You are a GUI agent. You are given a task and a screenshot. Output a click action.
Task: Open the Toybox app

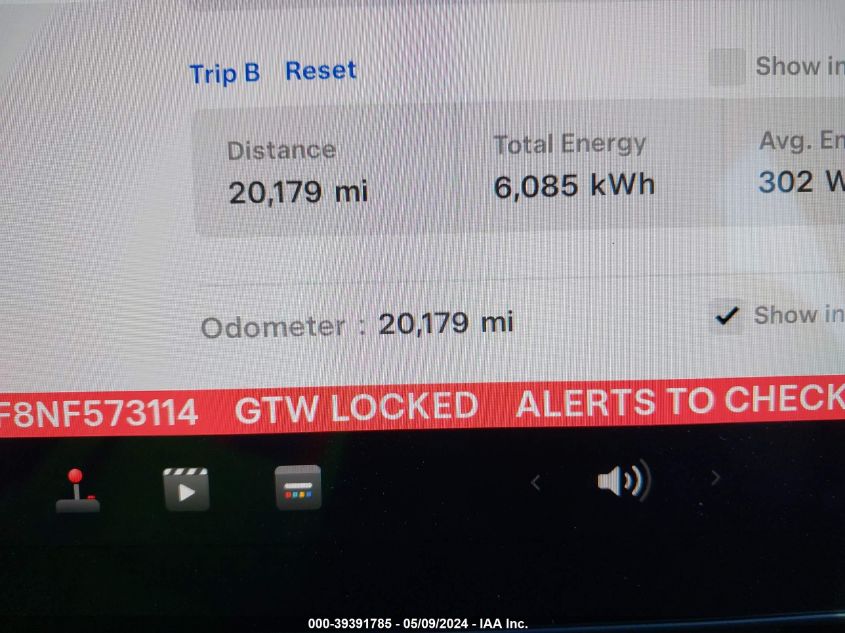tap(298, 488)
